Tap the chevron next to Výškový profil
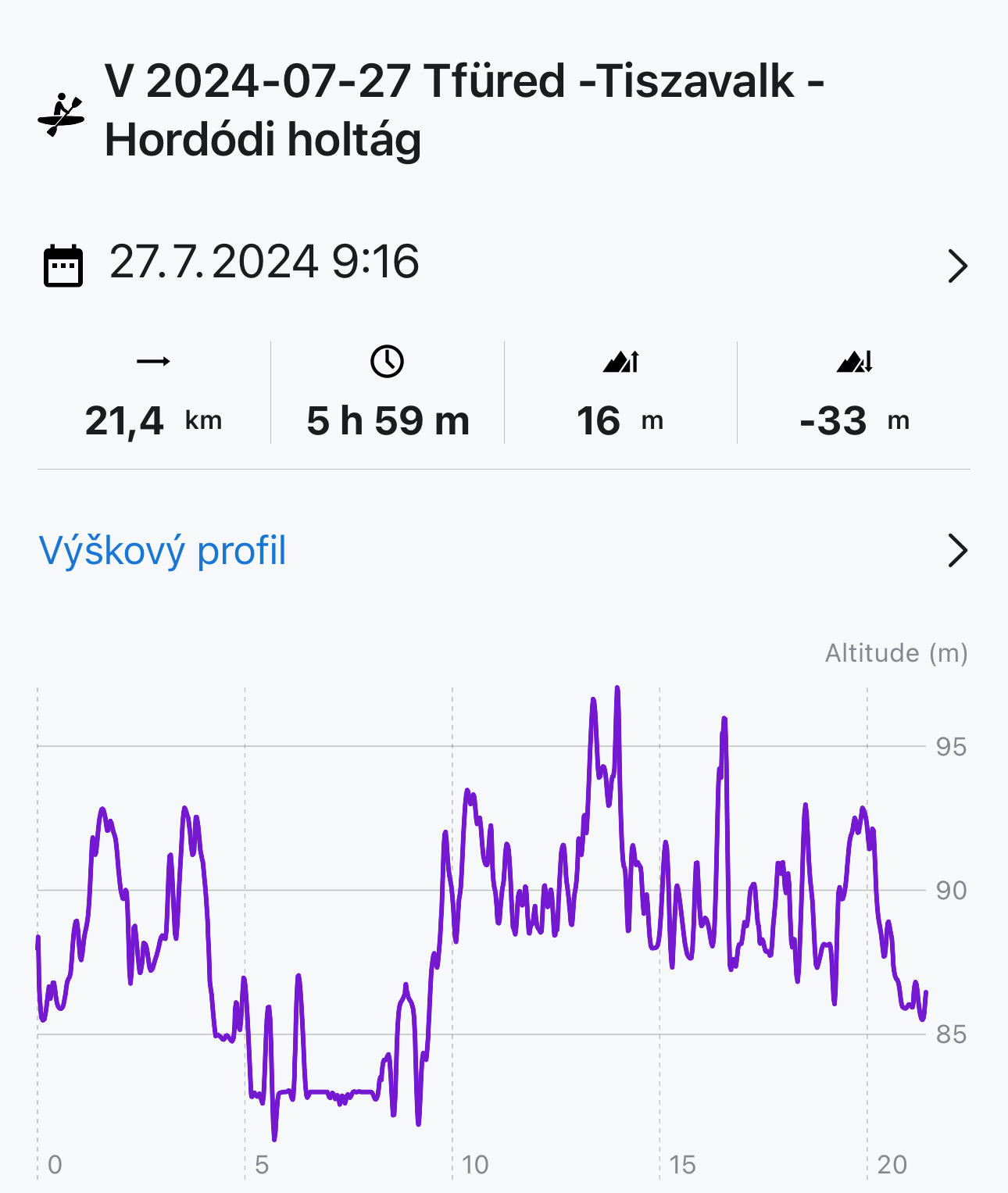Viewport: 1008px width, 1193px height. click(x=957, y=551)
